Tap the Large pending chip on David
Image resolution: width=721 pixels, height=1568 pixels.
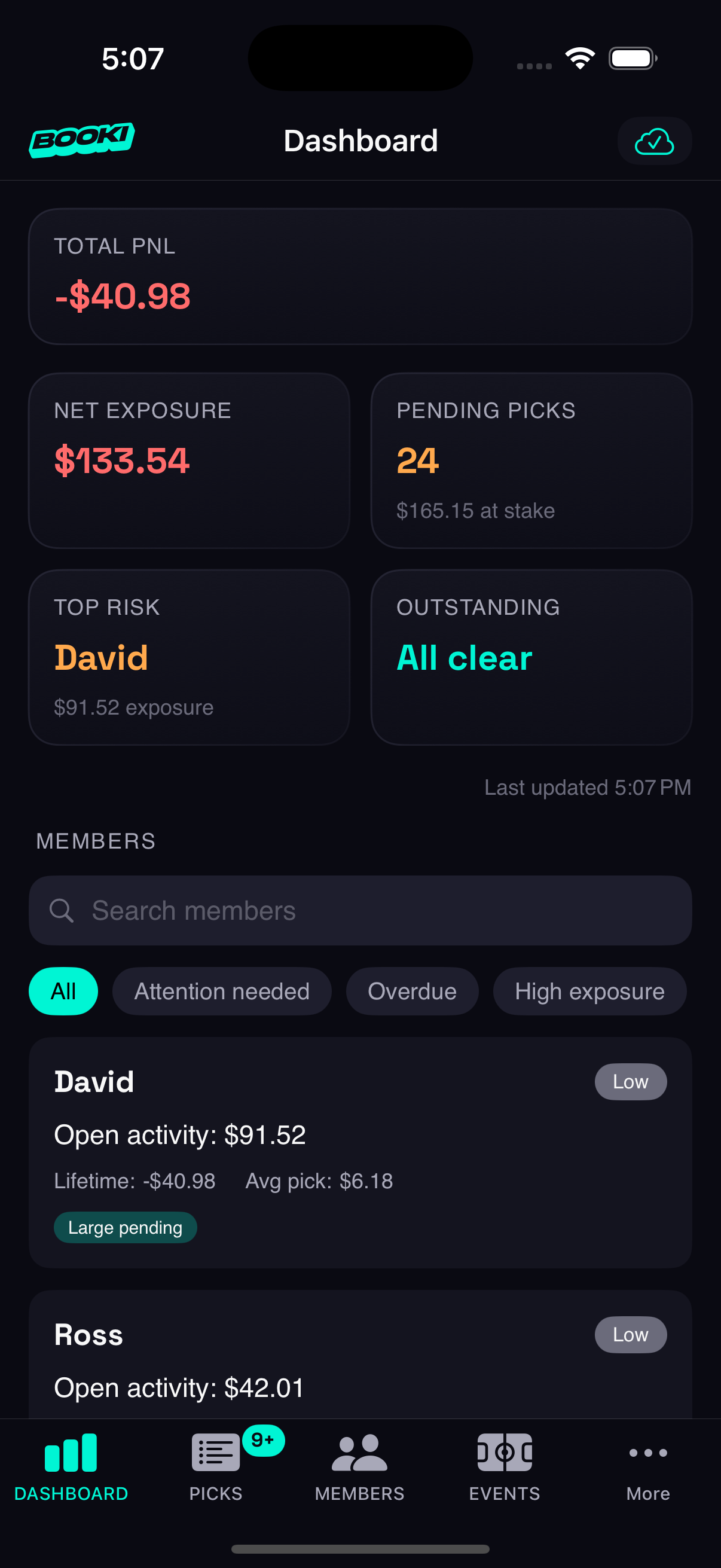[125, 1227]
